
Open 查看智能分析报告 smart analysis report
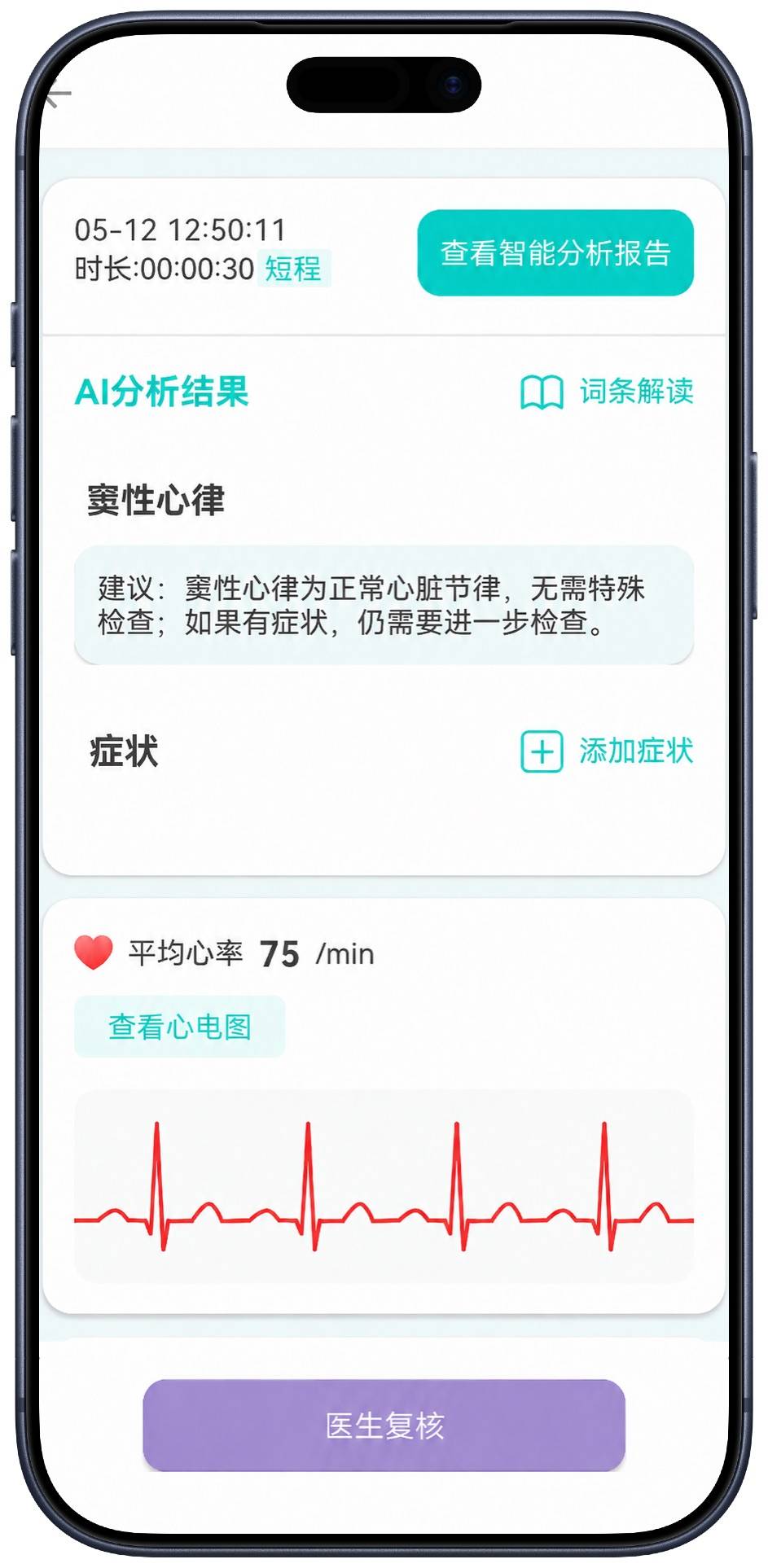pyautogui.click(x=555, y=253)
